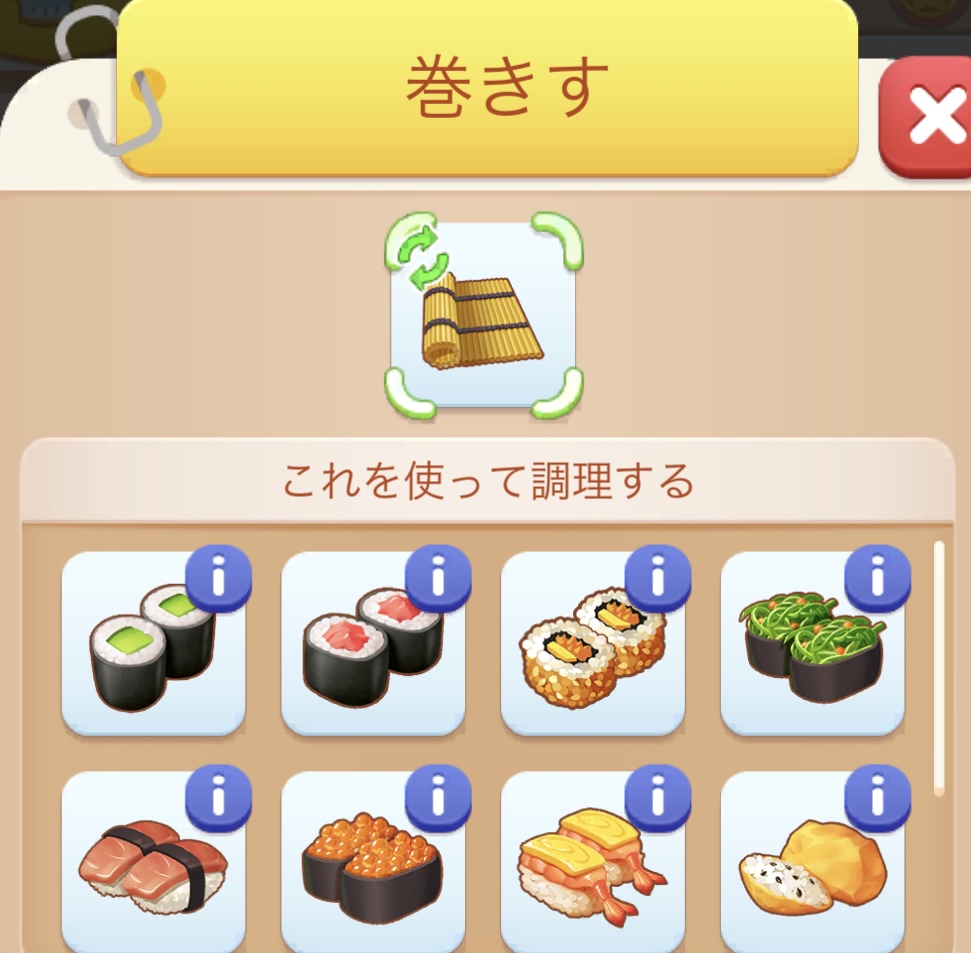Open the fried uramaki roll tile
The image size is (971, 953).
tap(588, 650)
